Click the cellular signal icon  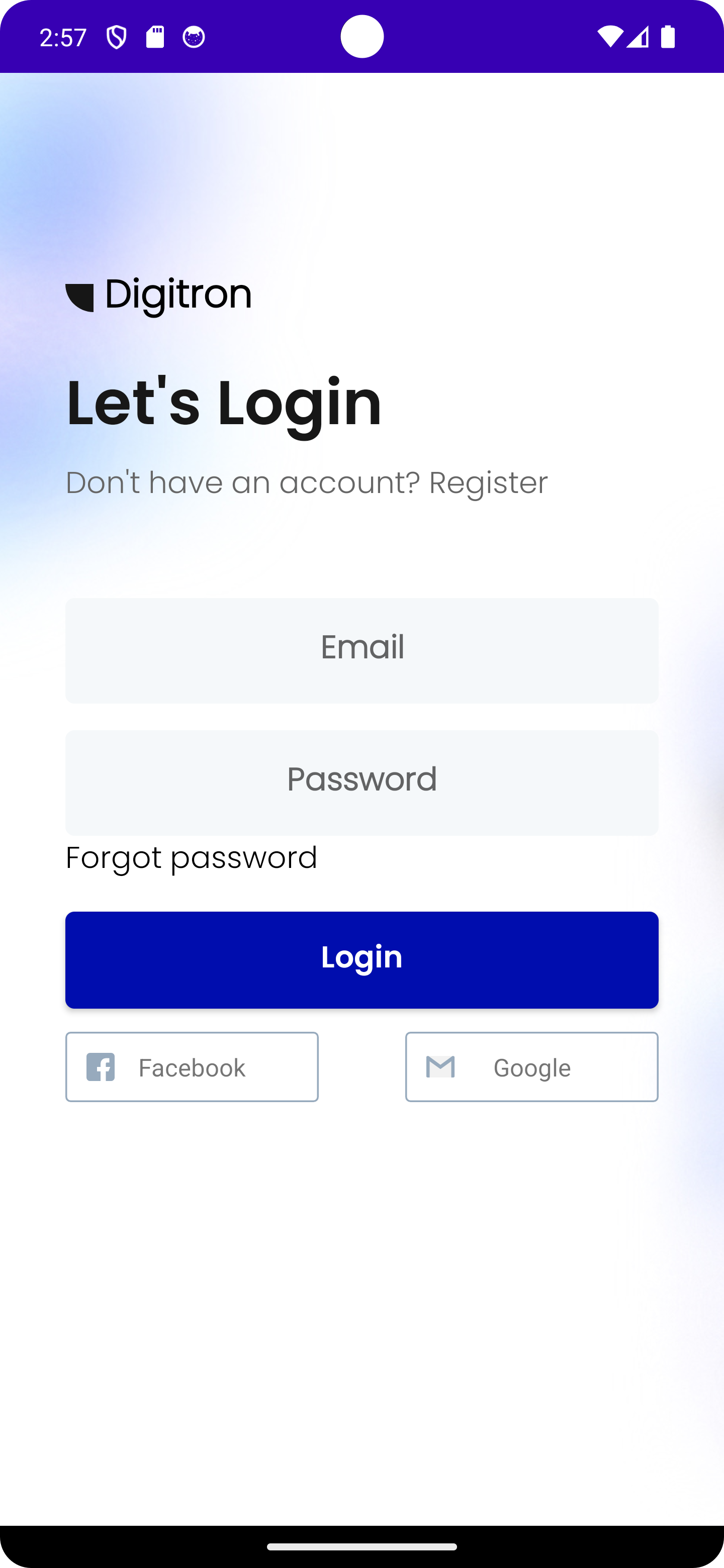point(639,37)
